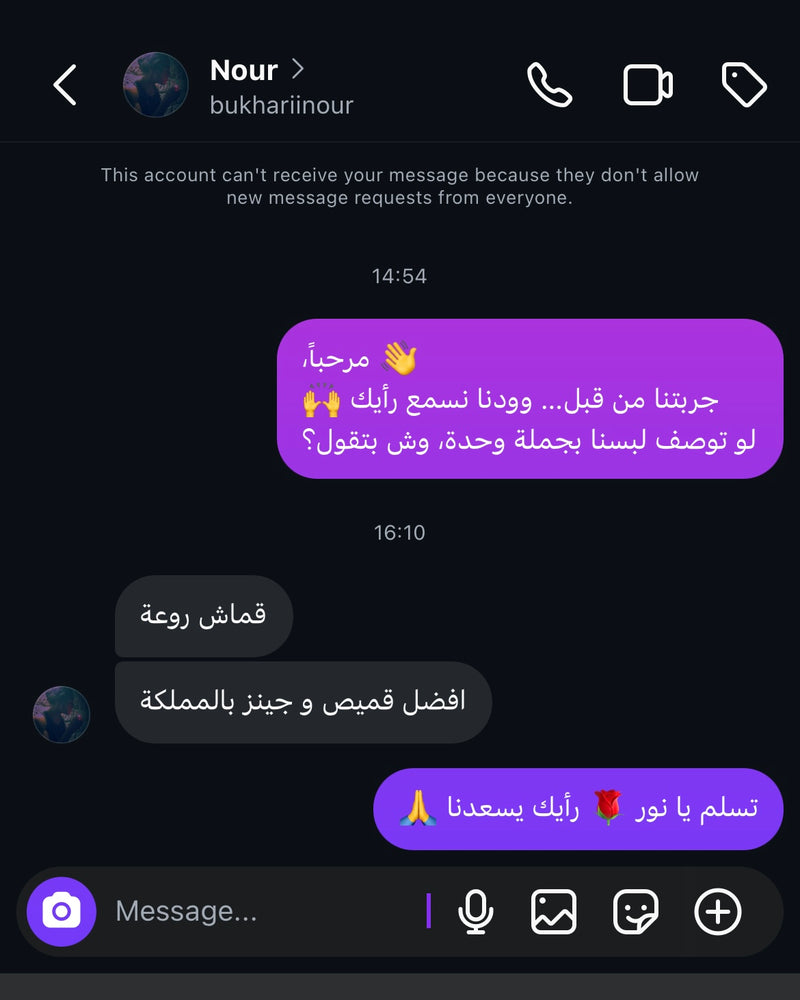Start a video call with Nour
The image size is (800, 1000).
(648, 85)
